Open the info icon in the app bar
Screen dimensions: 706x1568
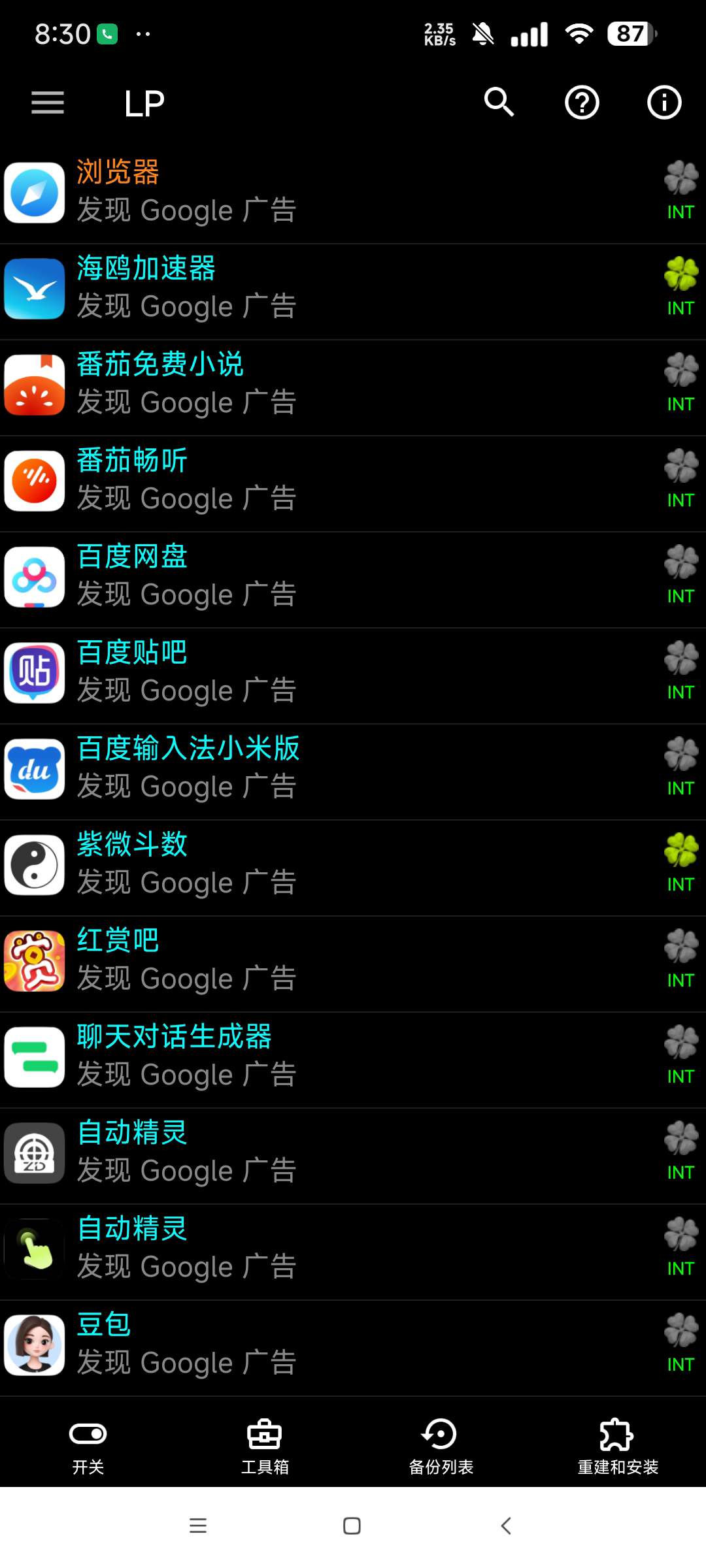(x=664, y=103)
